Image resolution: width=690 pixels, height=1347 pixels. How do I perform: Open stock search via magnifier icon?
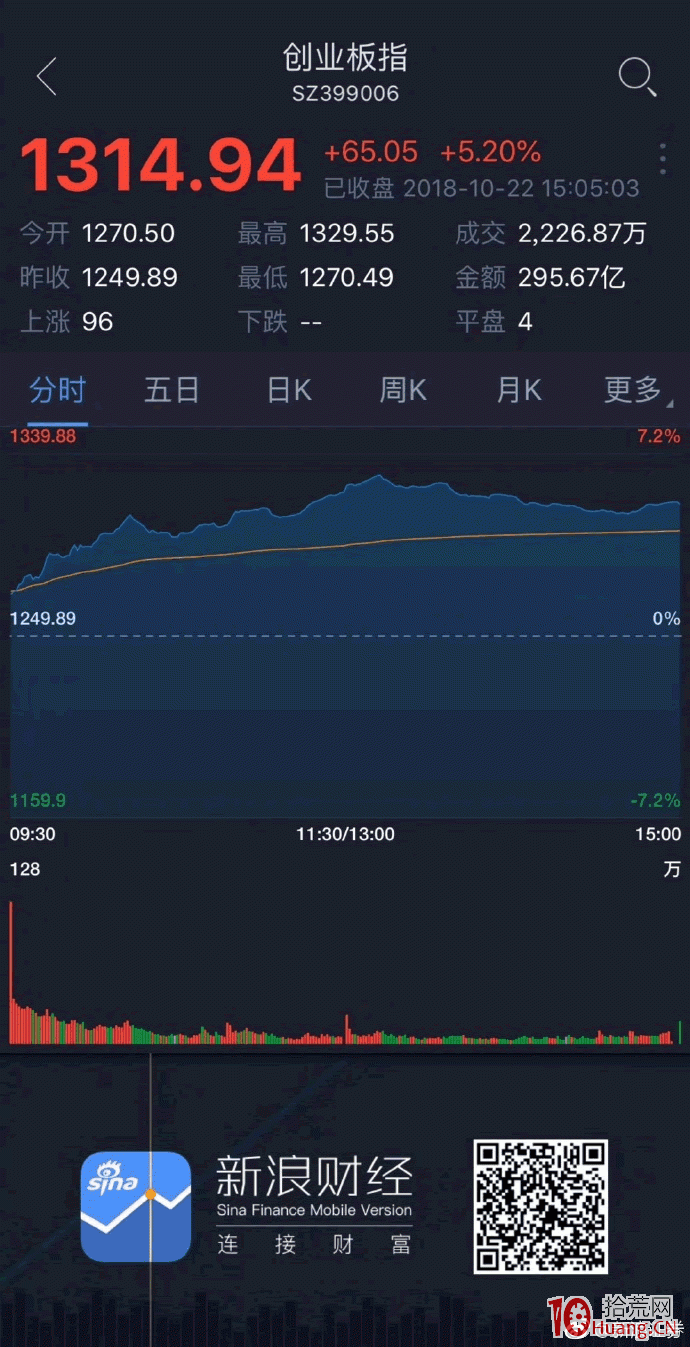pyautogui.click(x=637, y=76)
